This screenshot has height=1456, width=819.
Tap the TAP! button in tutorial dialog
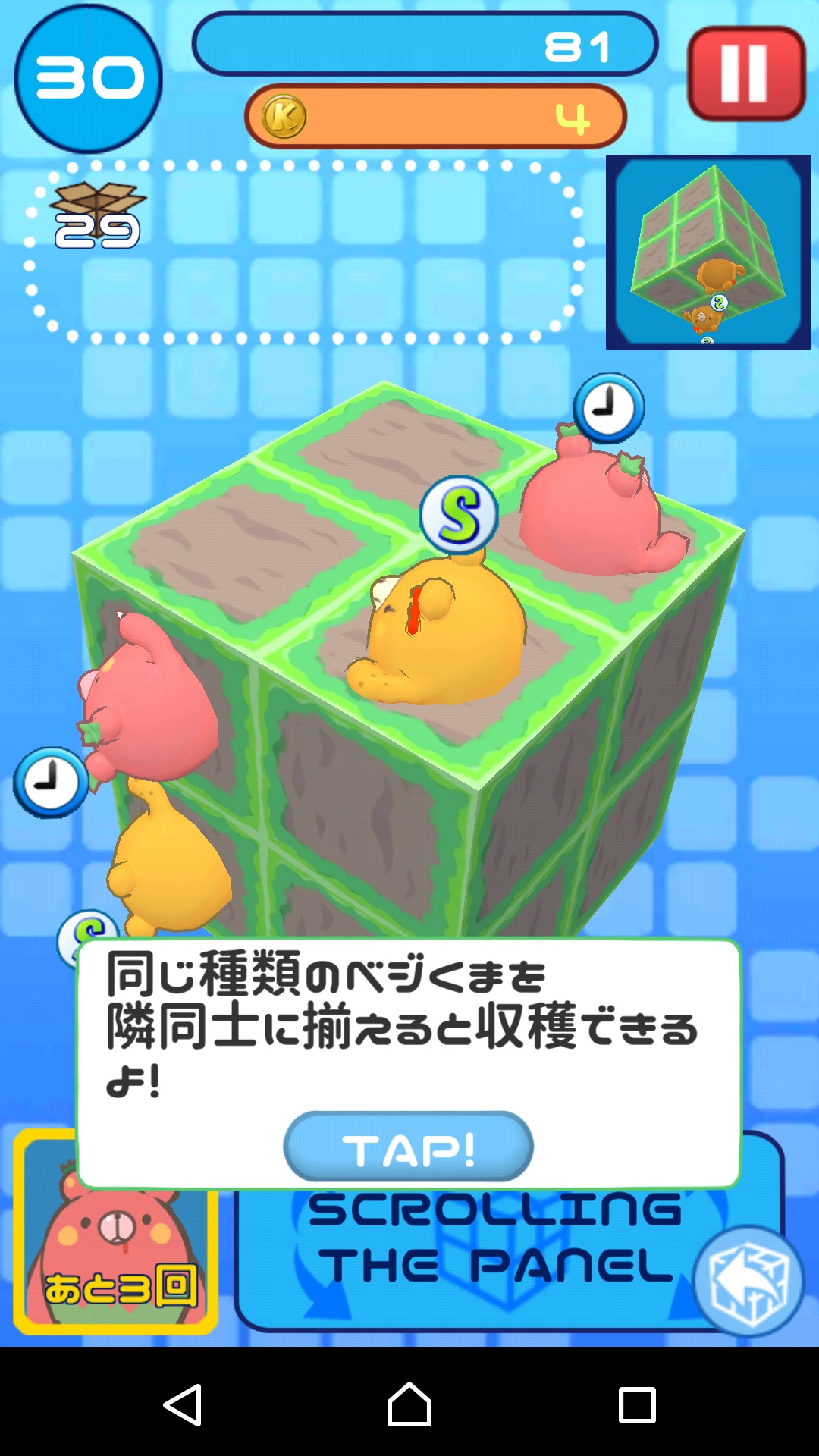pos(408,1147)
